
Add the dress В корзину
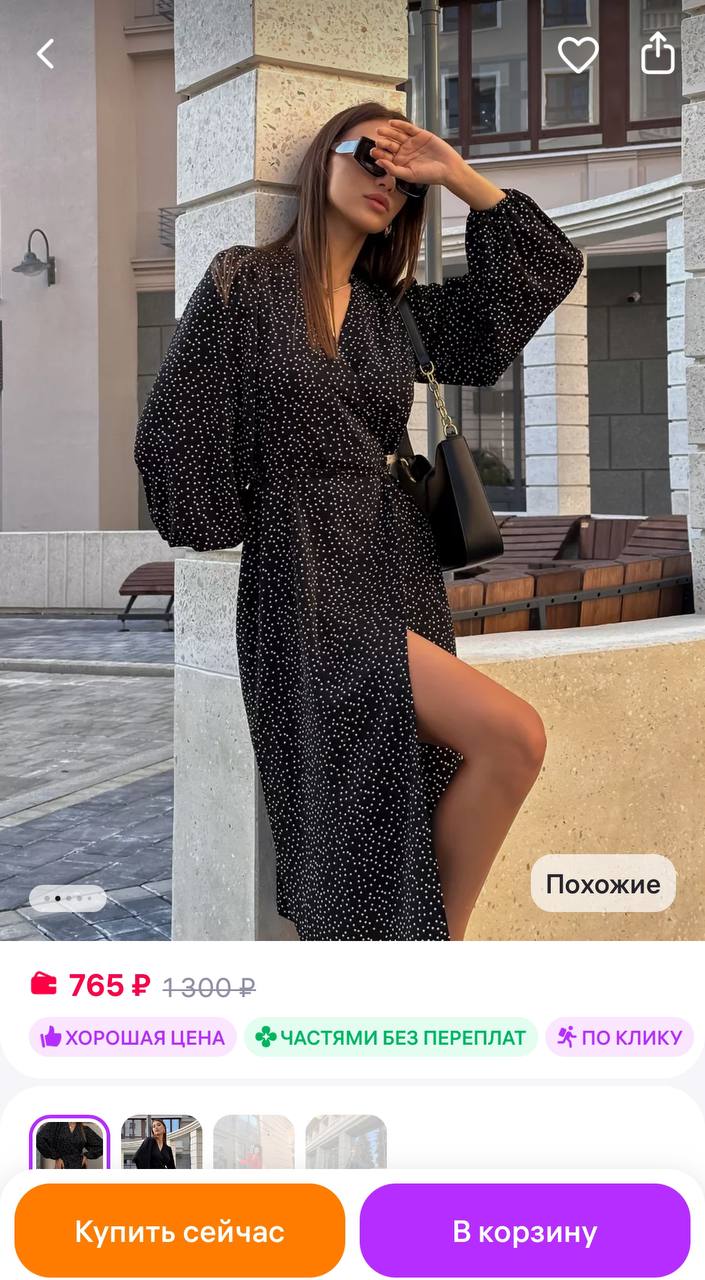(525, 1231)
